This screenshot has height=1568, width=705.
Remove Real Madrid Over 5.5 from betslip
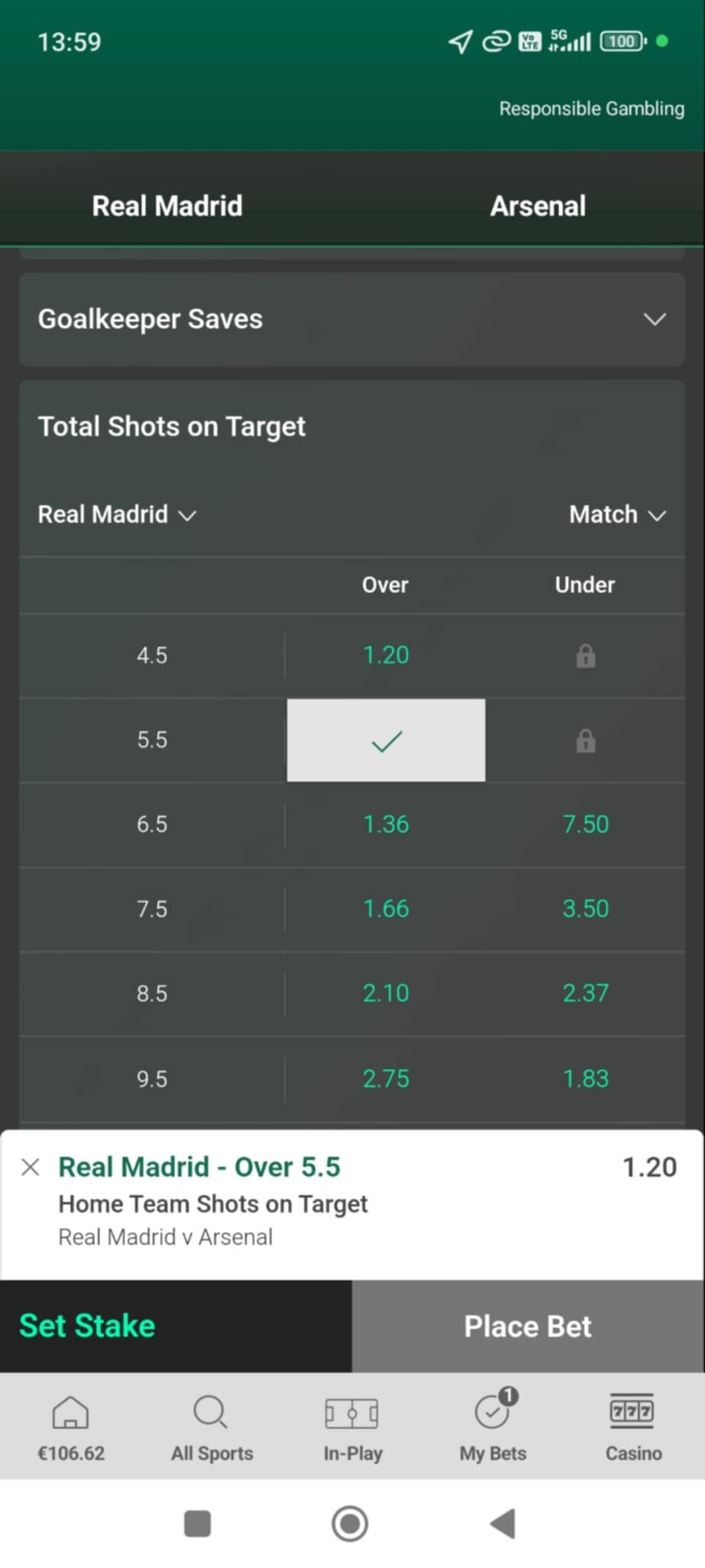31,1167
